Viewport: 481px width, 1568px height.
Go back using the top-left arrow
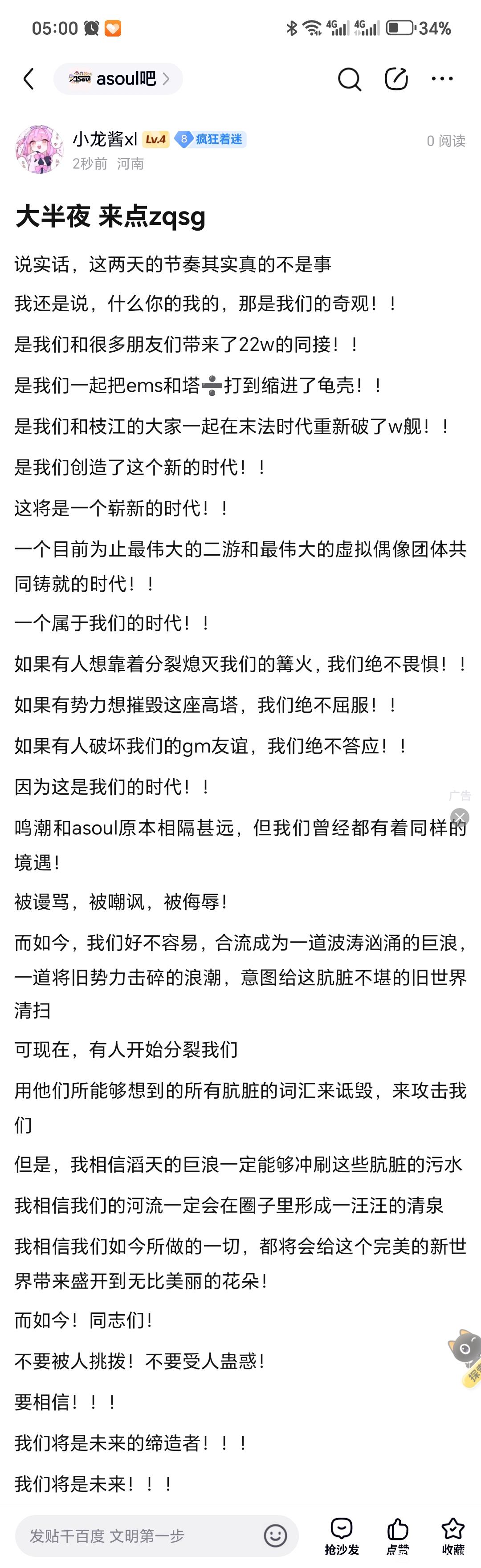click(29, 78)
